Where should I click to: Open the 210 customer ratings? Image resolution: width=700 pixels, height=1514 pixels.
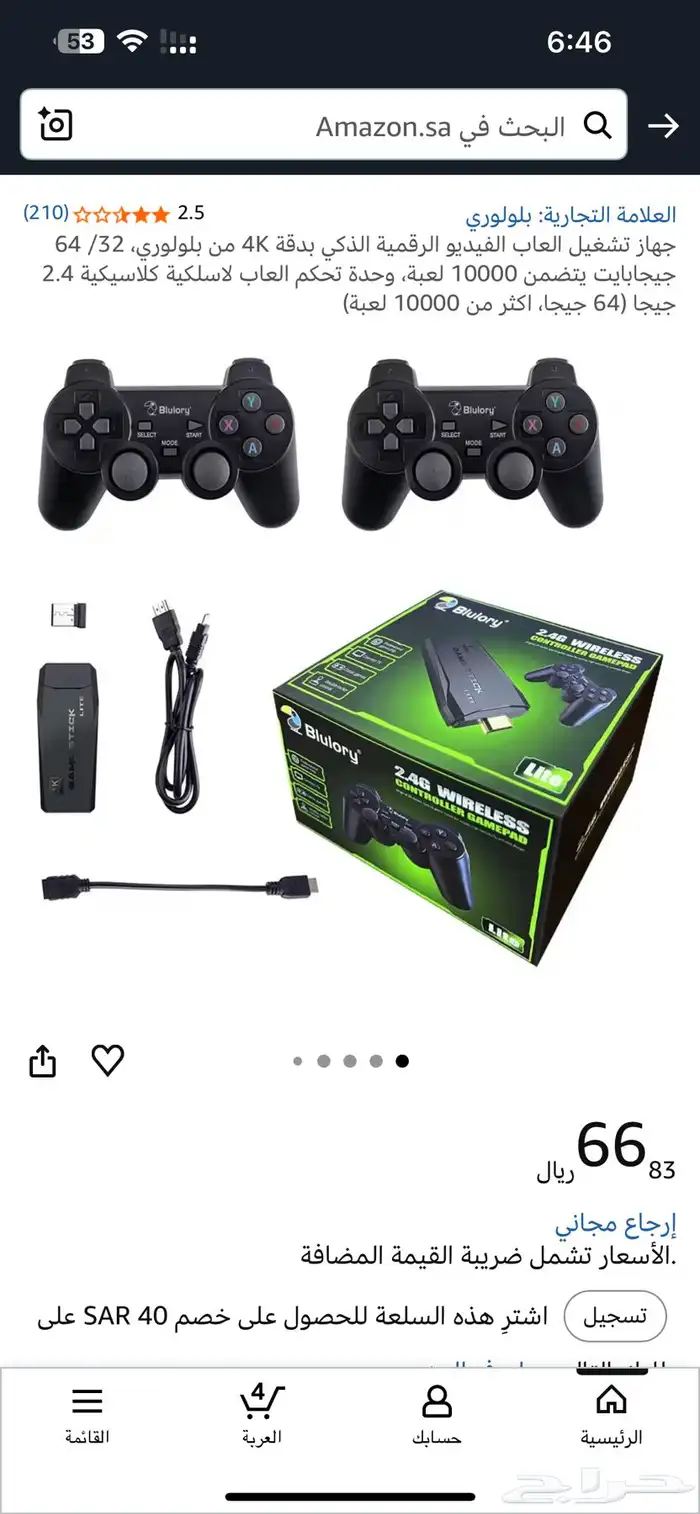coord(46,213)
